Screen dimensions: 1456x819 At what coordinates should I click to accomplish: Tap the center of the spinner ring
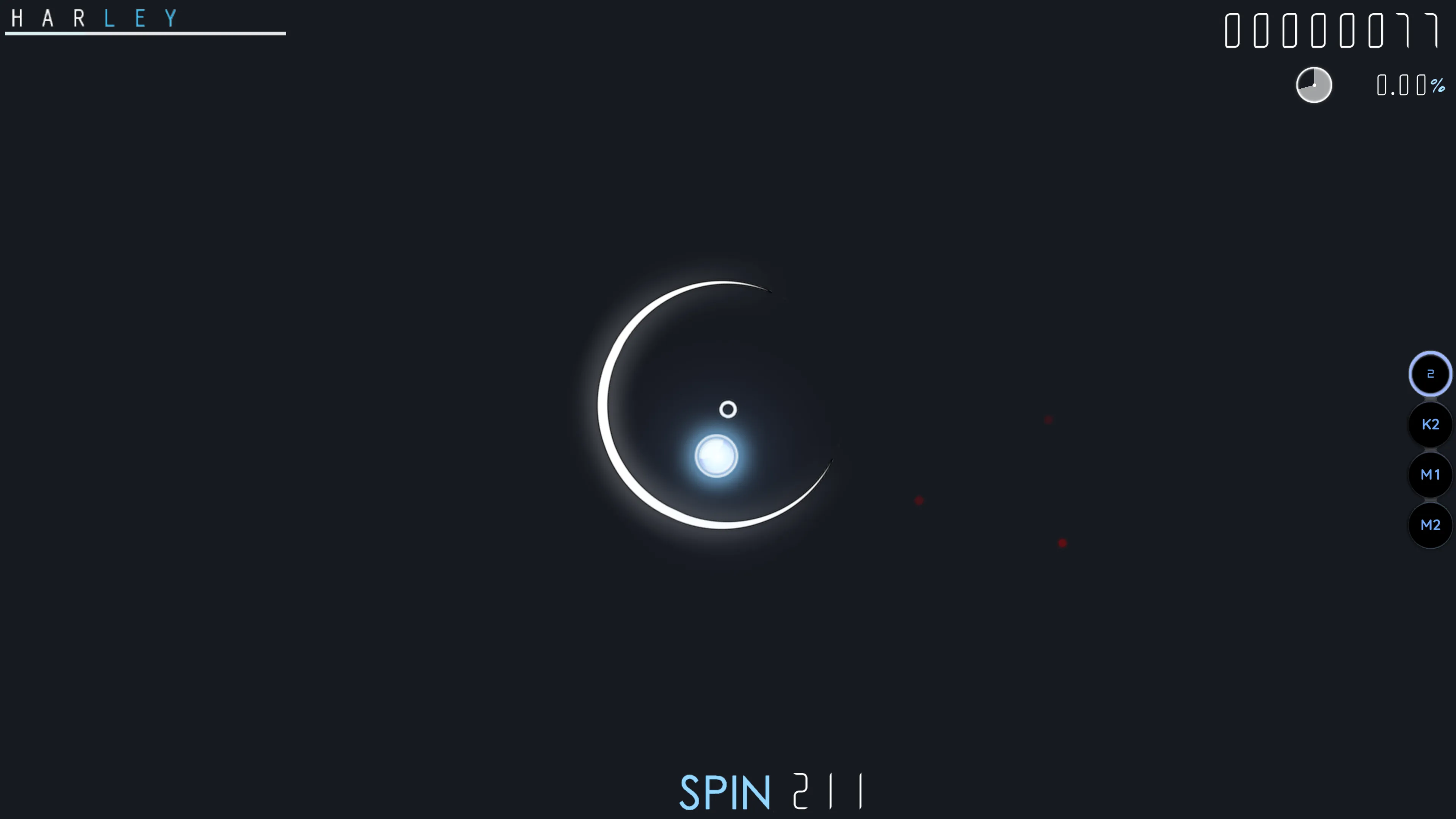pos(728,409)
